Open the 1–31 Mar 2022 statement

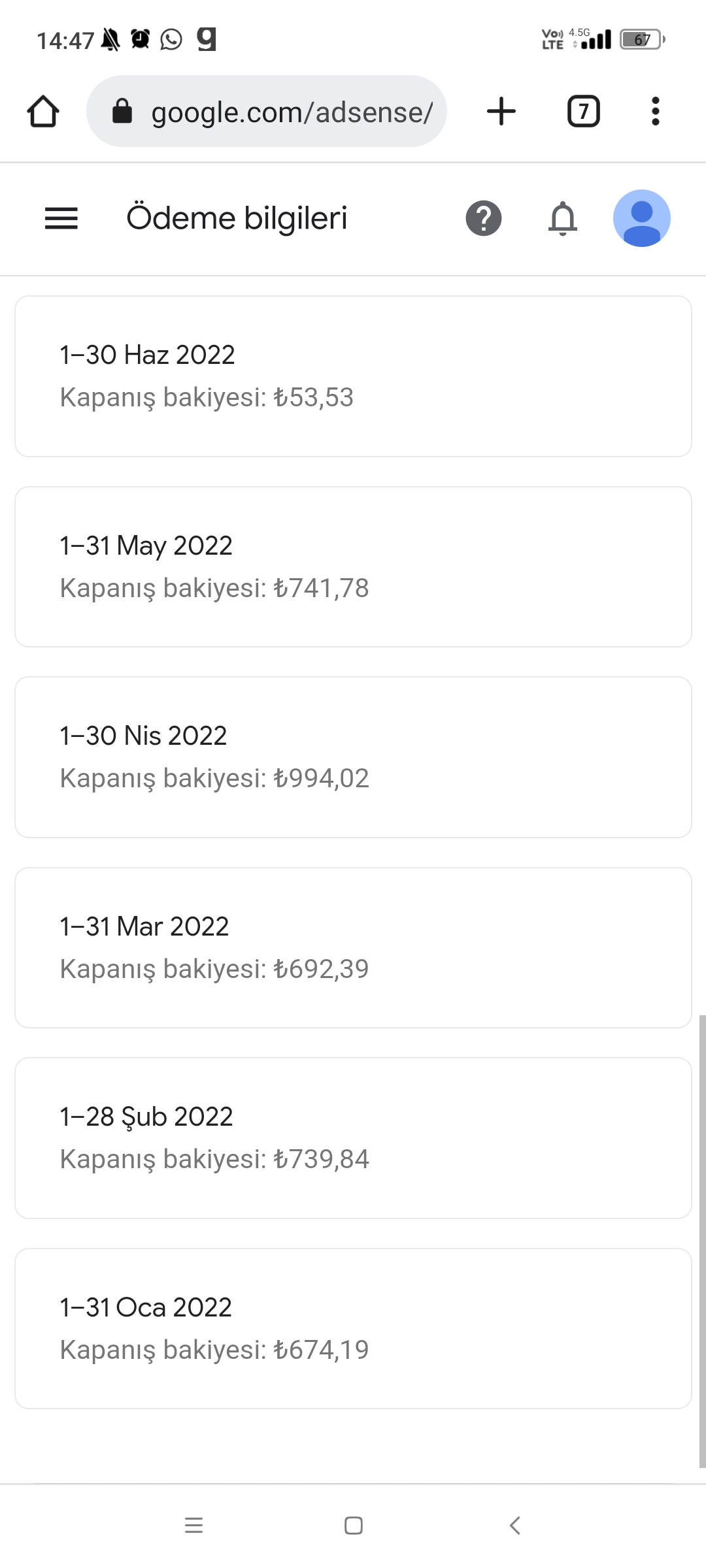coord(353,947)
